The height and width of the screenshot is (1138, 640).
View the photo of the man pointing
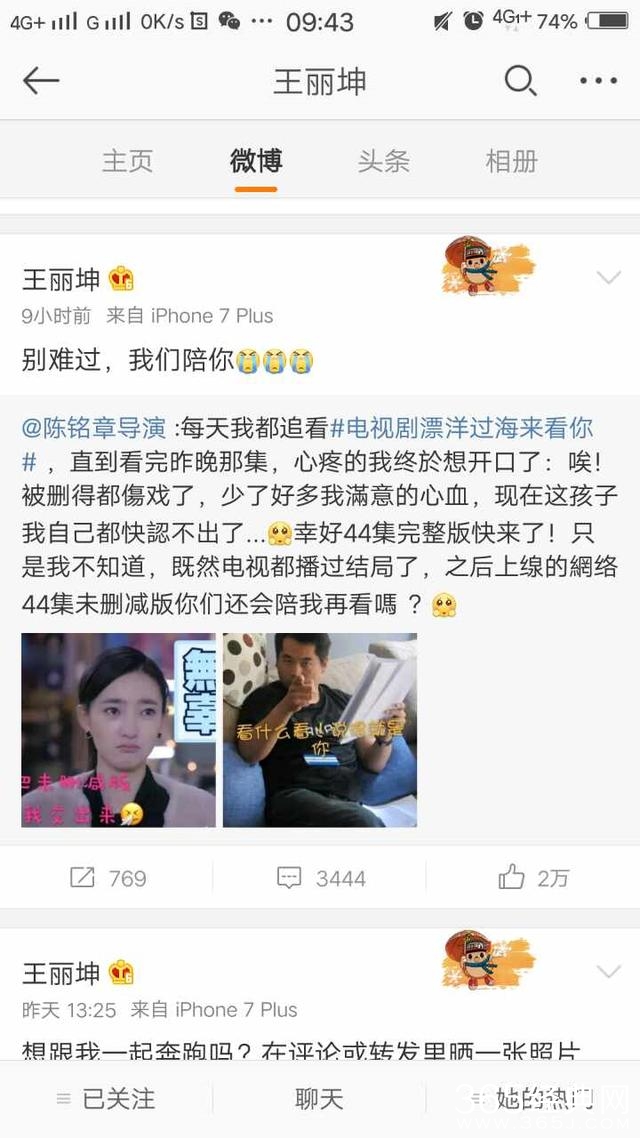[319, 730]
